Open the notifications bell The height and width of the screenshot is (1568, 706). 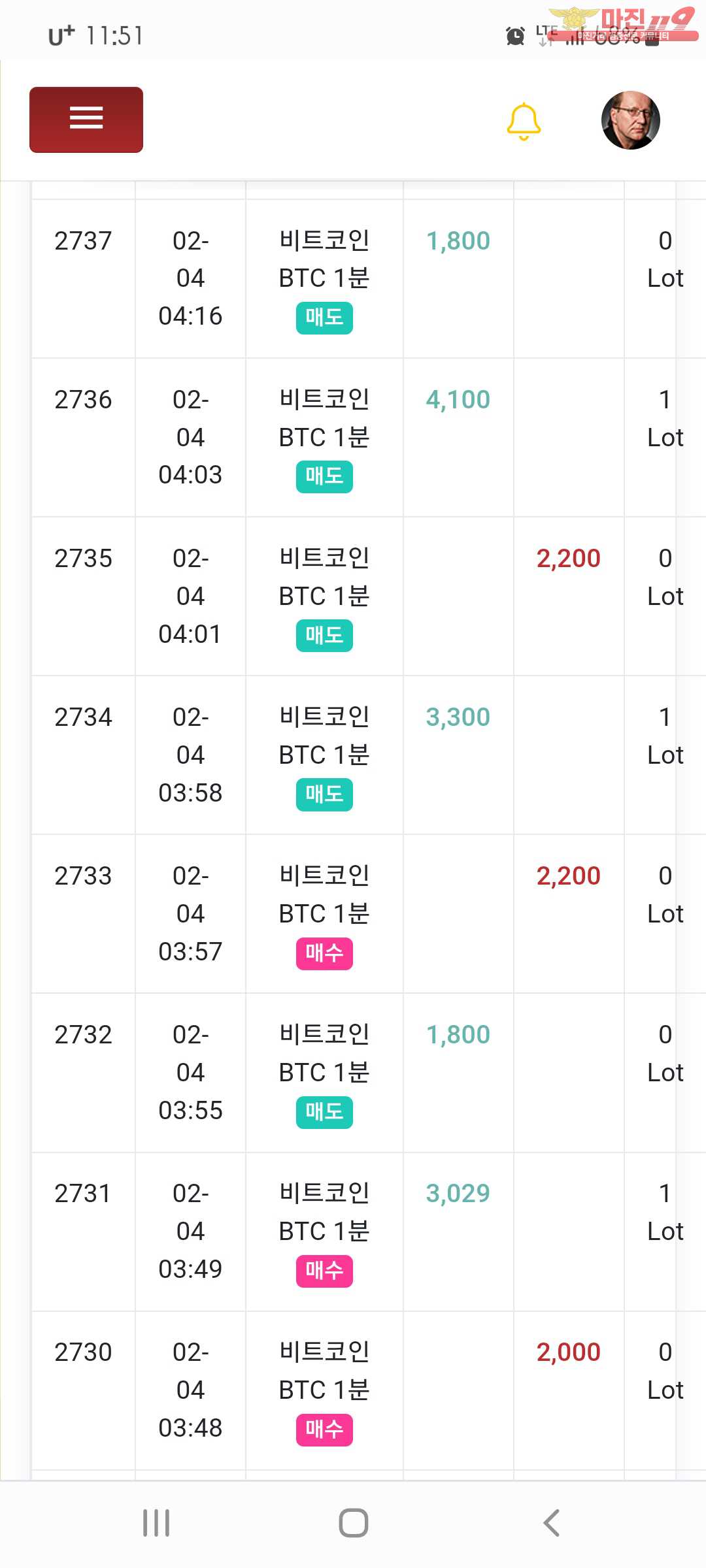[524, 122]
